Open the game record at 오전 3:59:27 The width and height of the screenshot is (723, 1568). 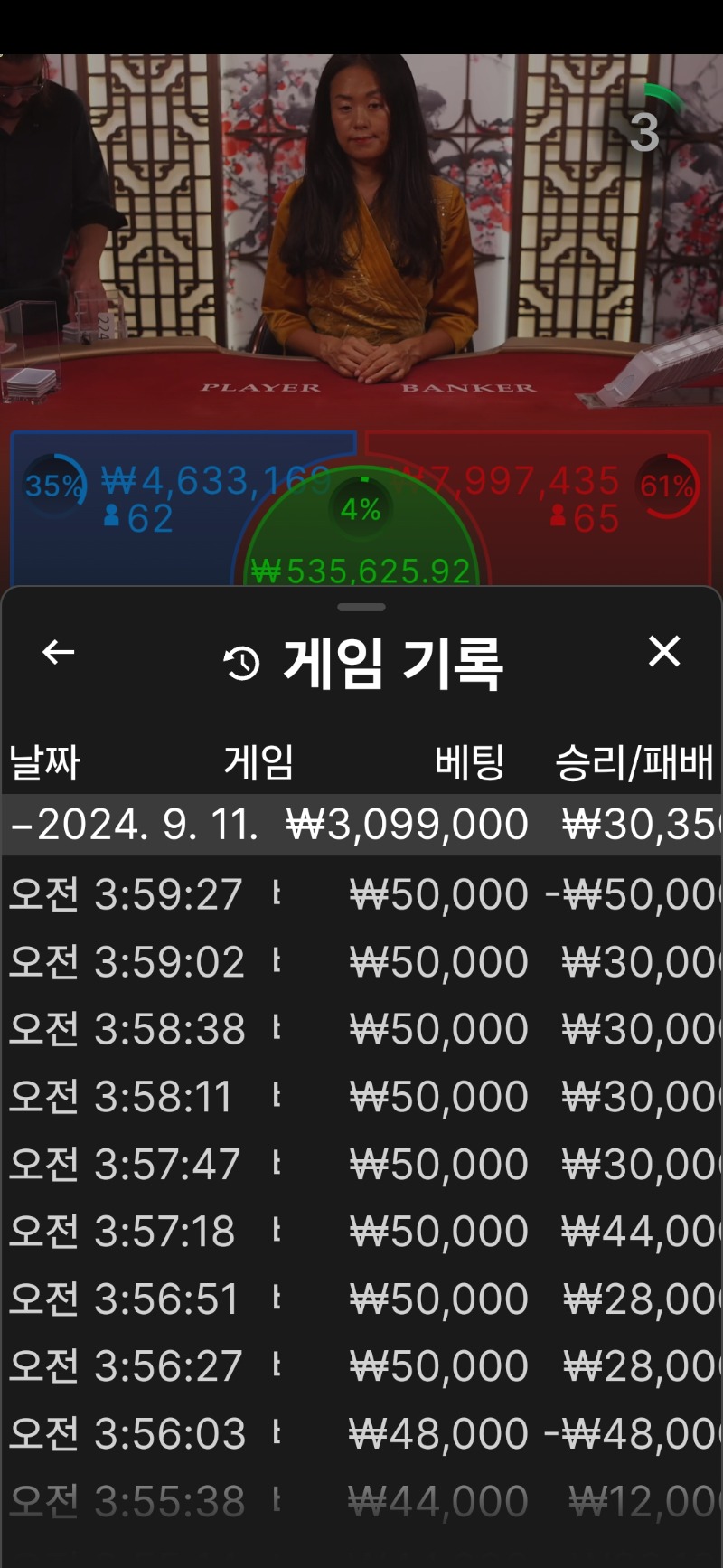[x=361, y=894]
